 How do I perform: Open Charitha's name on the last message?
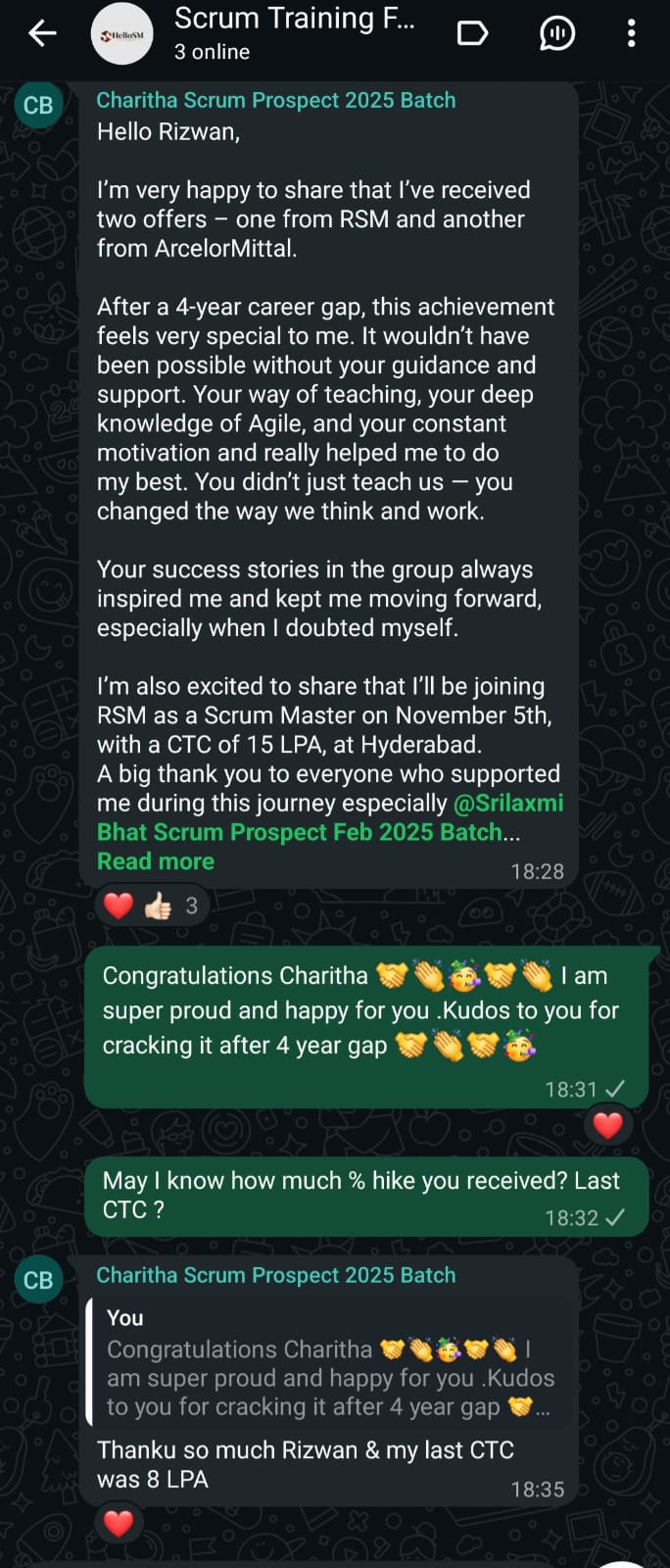pyautogui.click(x=275, y=1275)
